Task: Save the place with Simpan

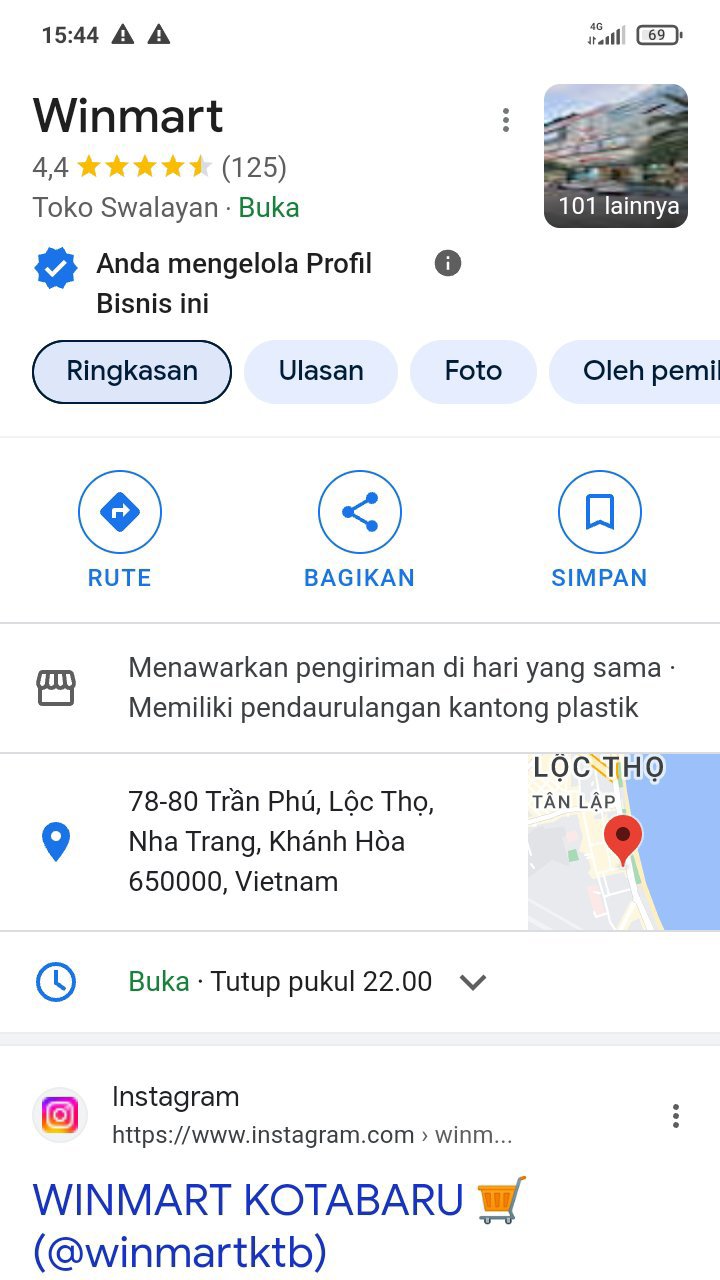Action: point(599,530)
